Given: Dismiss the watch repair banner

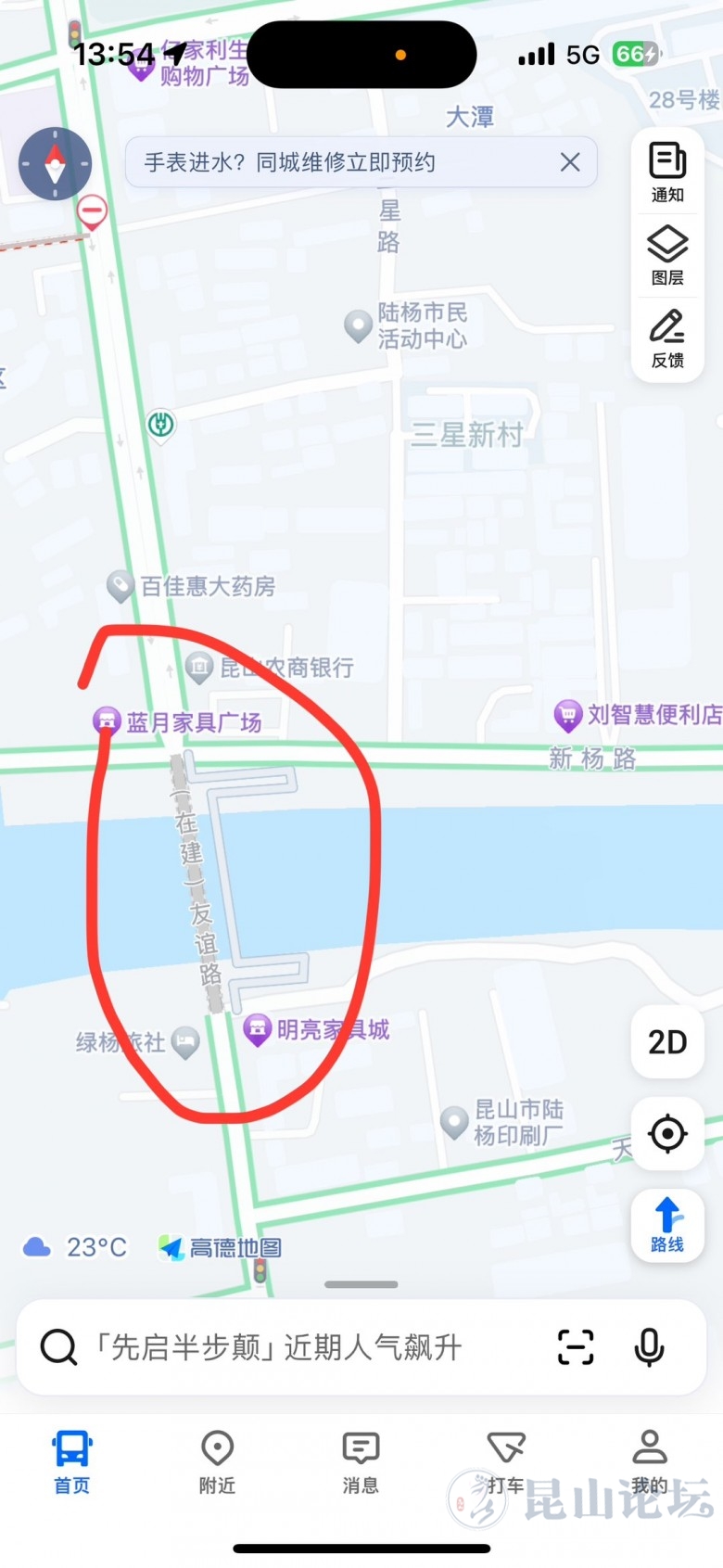Looking at the screenshot, I should (570, 162).
